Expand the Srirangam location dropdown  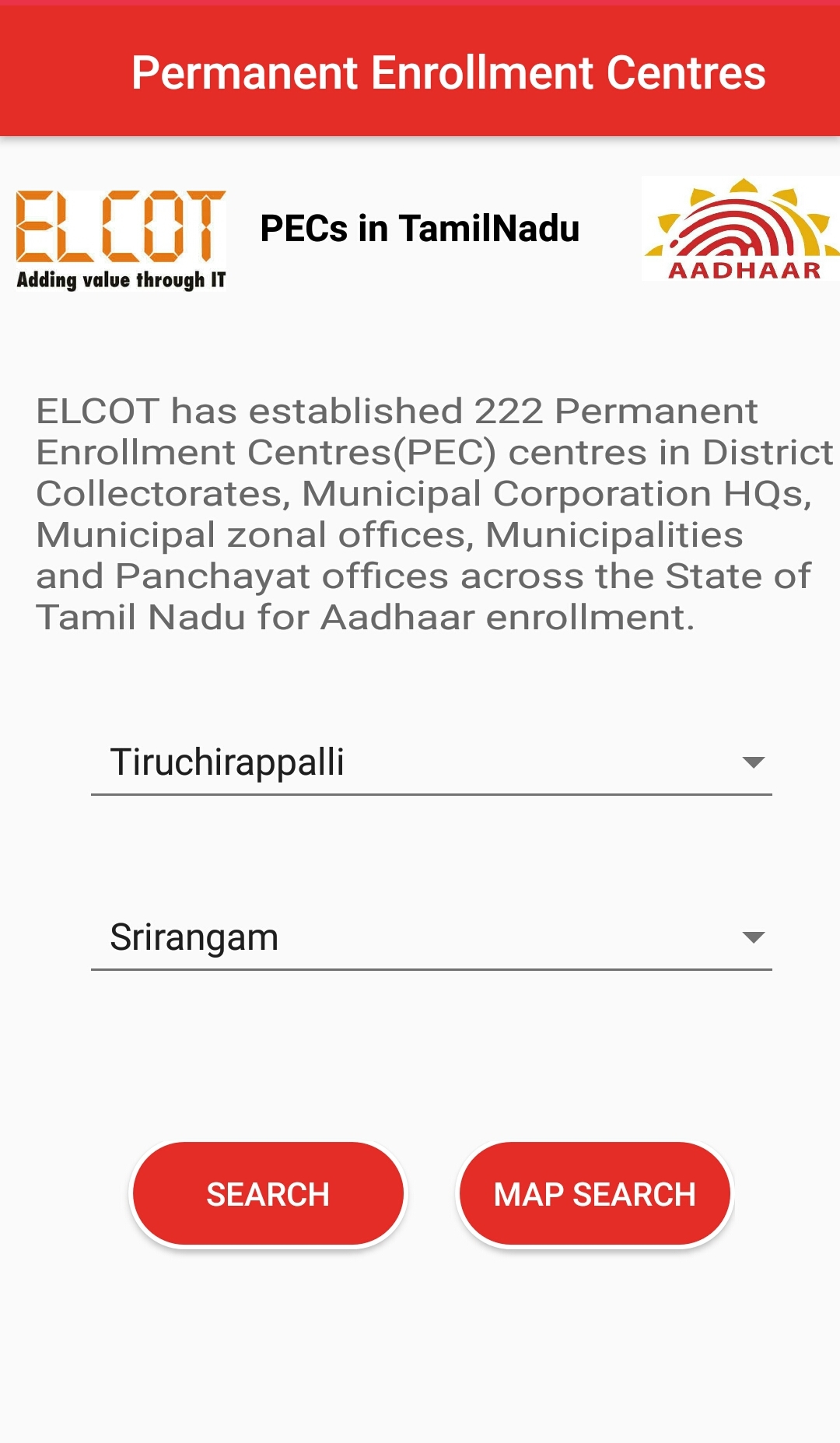coord(432,937)
